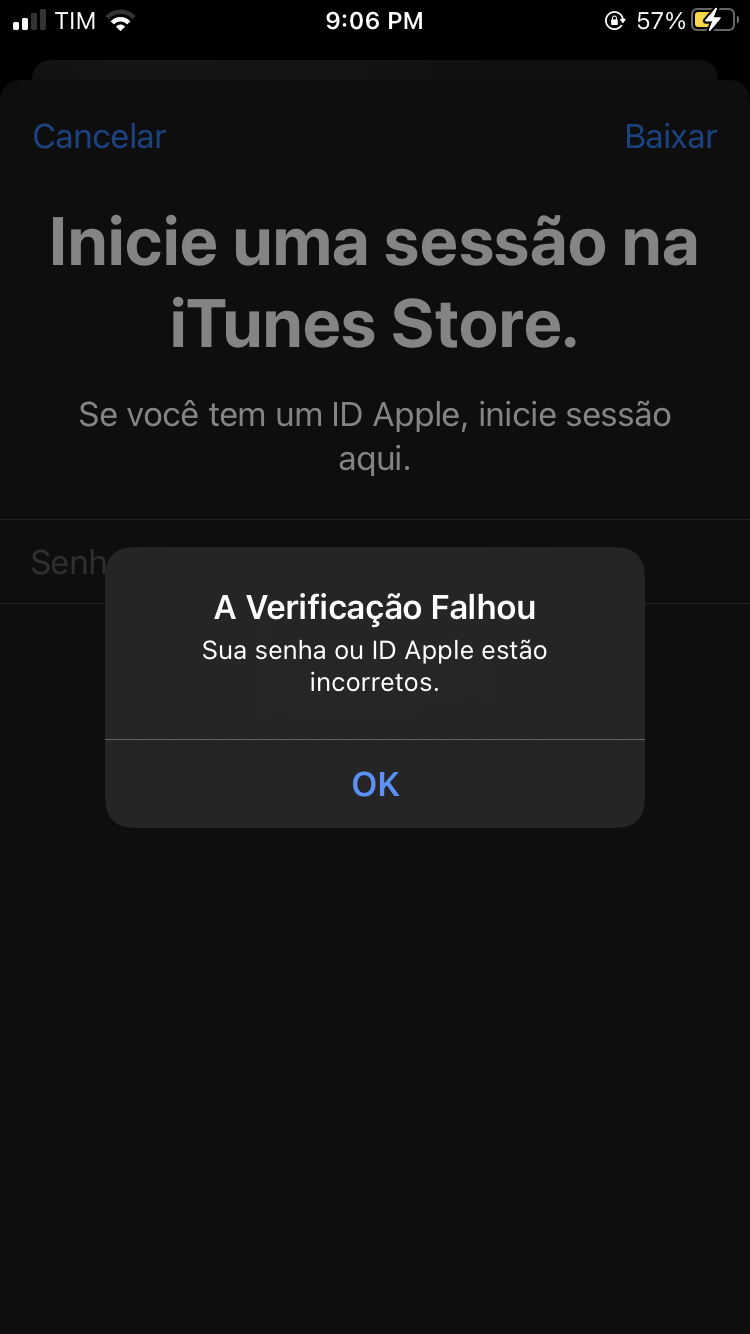Dismiss the verification failed alert with OK

[x=375, y=784]
